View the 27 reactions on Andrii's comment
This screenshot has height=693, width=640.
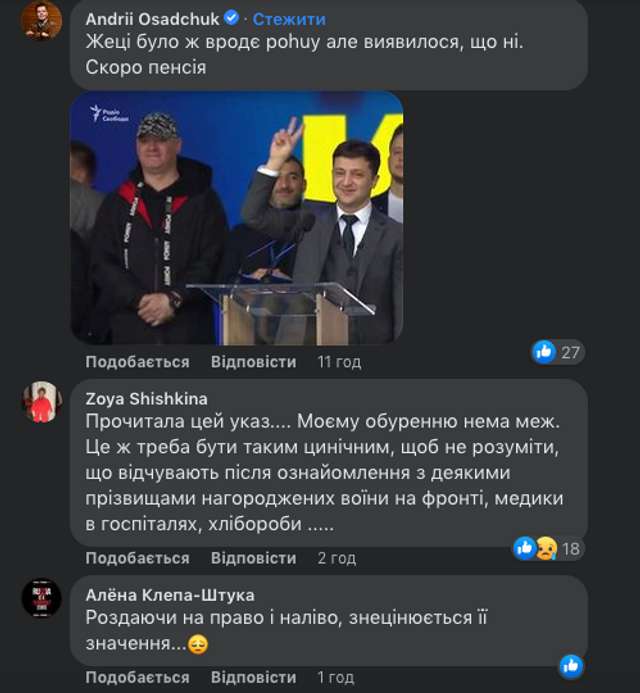[x=558, y=351]
